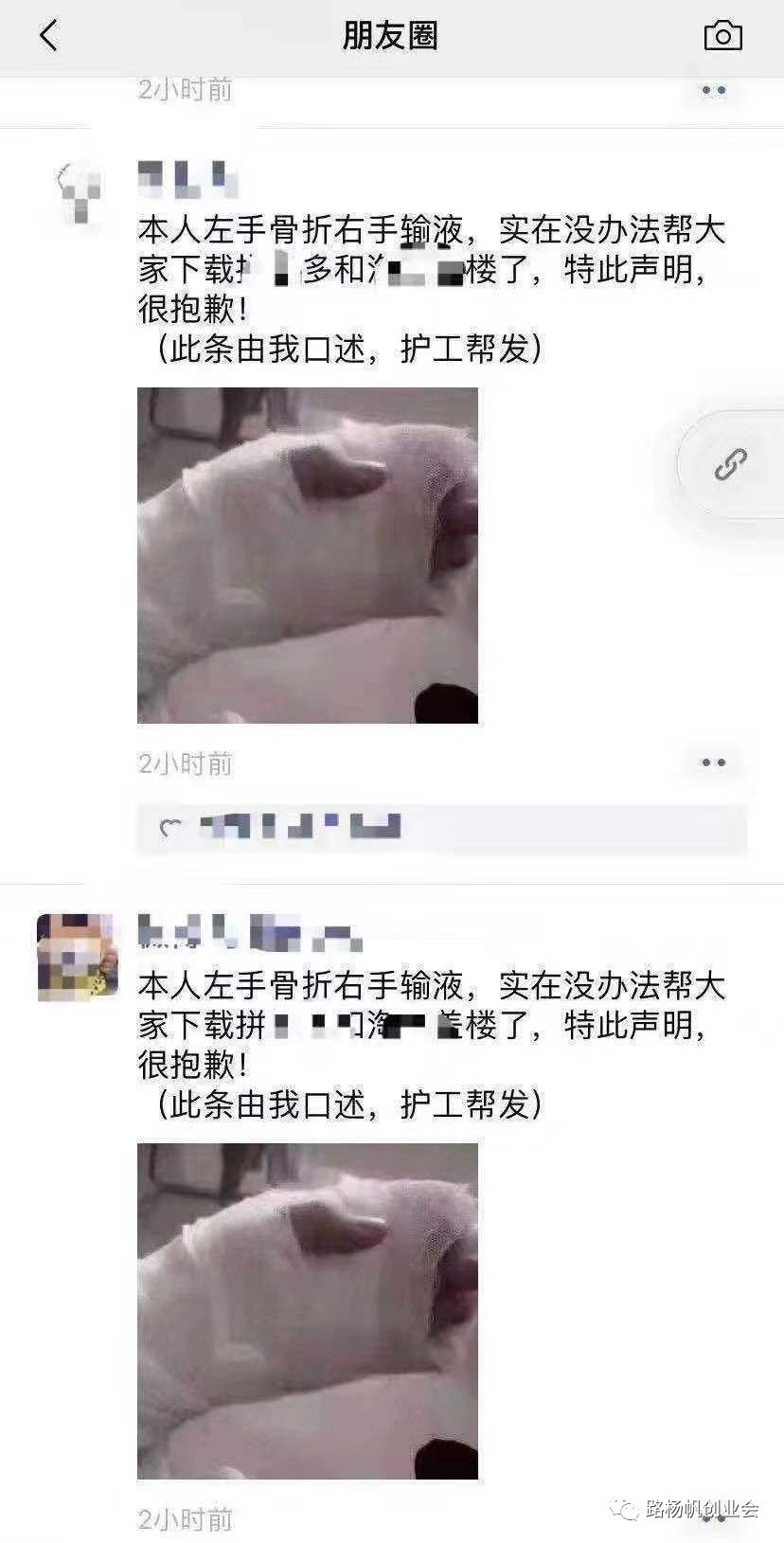This screenshot has height=1543, width=784.
Task: Open the first poster's blurred username
Action: click(x=187, y=180)
